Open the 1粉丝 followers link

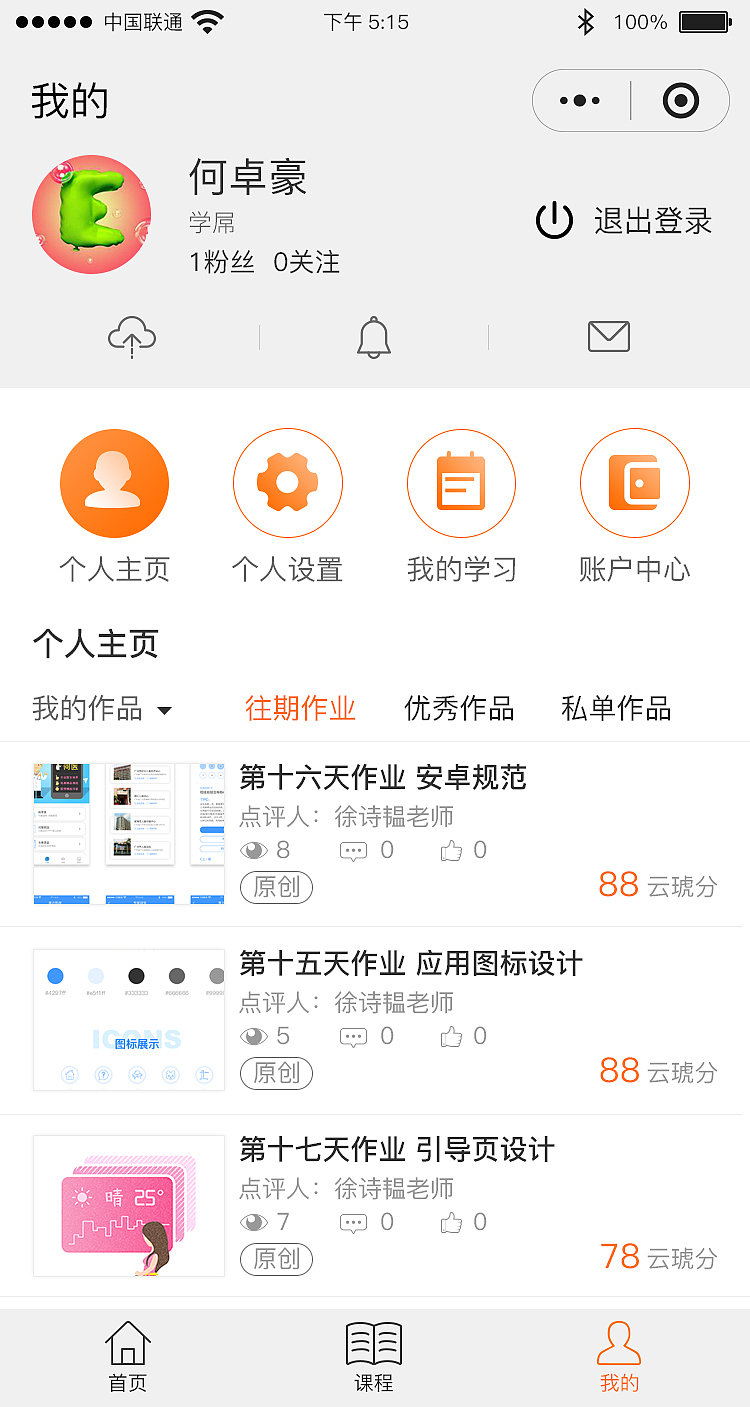click(221, 262)
